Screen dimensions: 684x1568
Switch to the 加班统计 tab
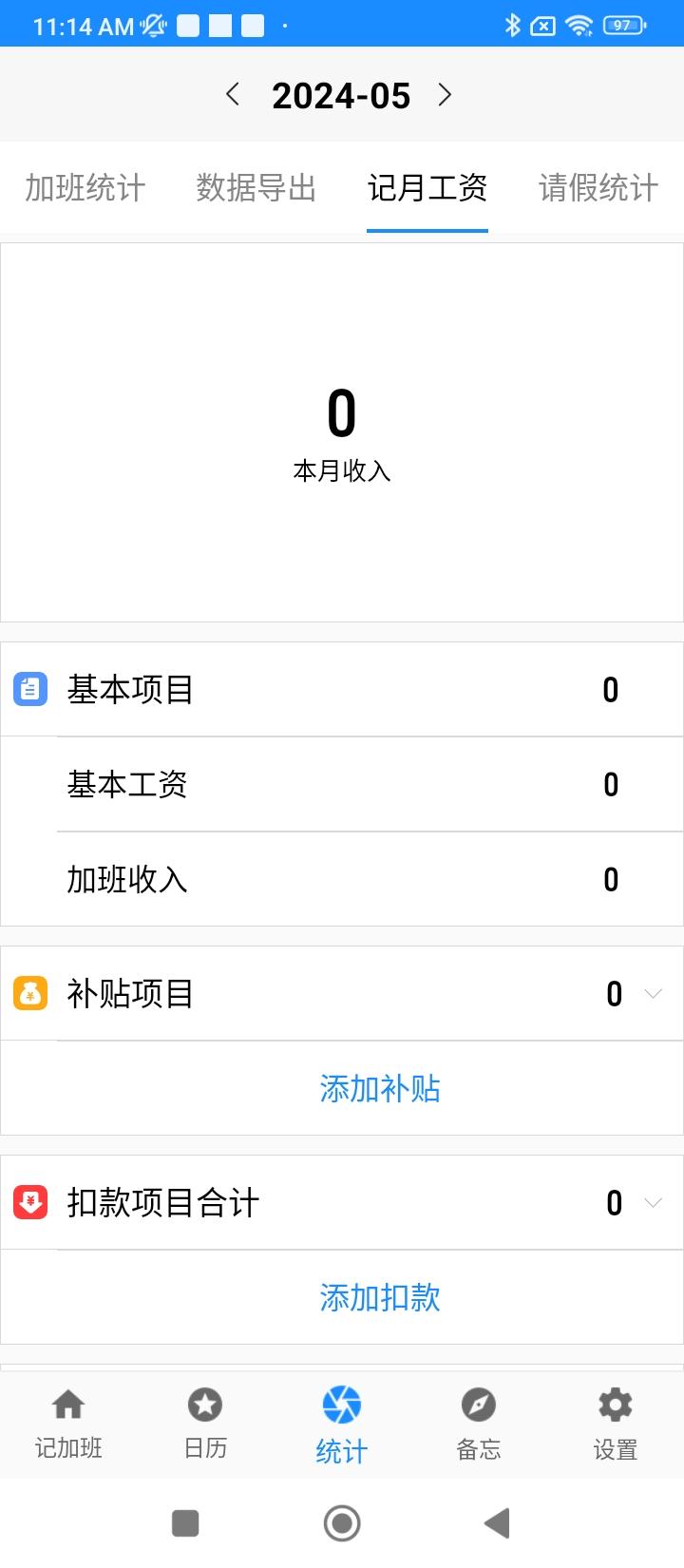click(84, 188)
